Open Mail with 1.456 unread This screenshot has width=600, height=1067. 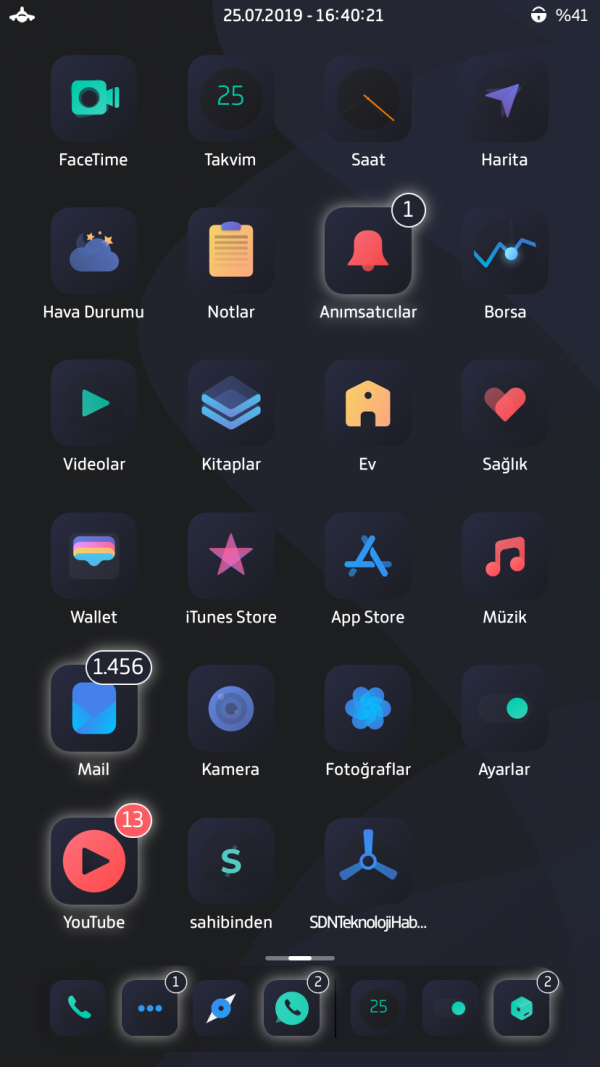pyautogui.click(x=94, y=708)
